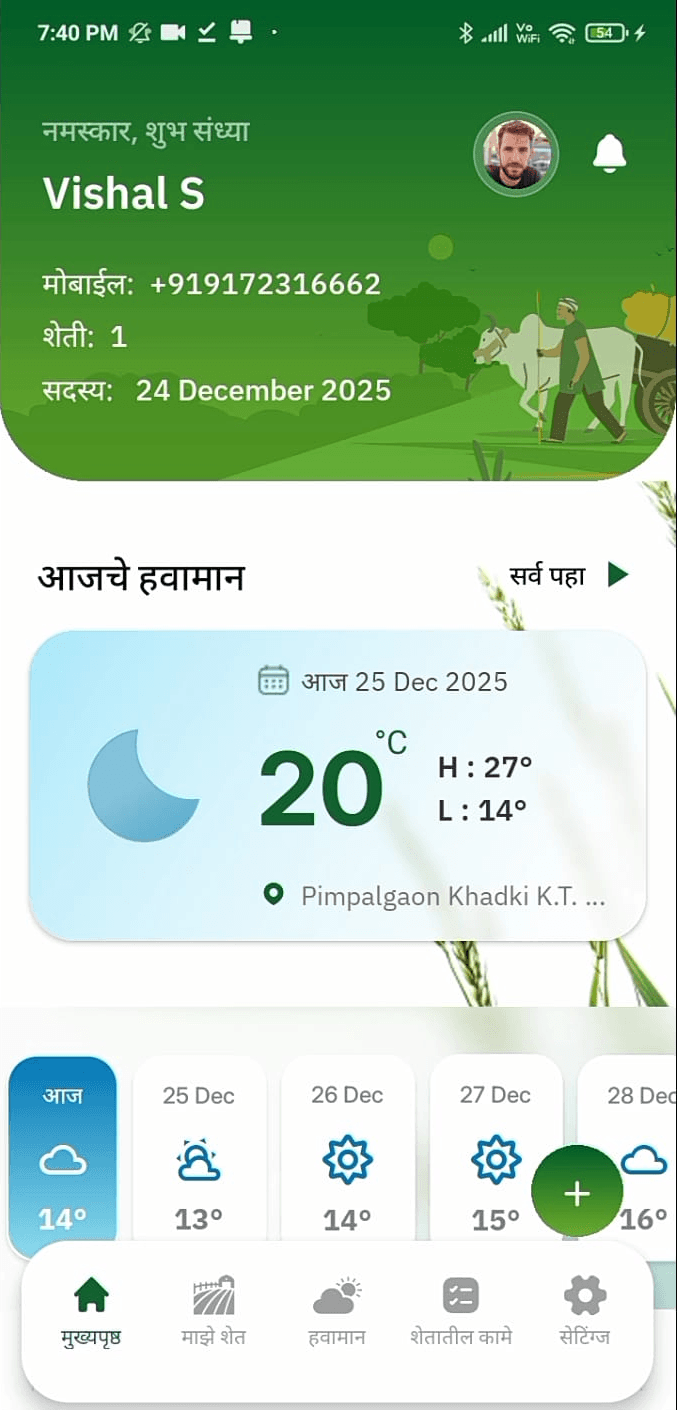677x1410 pixels.
Task: Tap the green plus floating button
Action: 577,1192
